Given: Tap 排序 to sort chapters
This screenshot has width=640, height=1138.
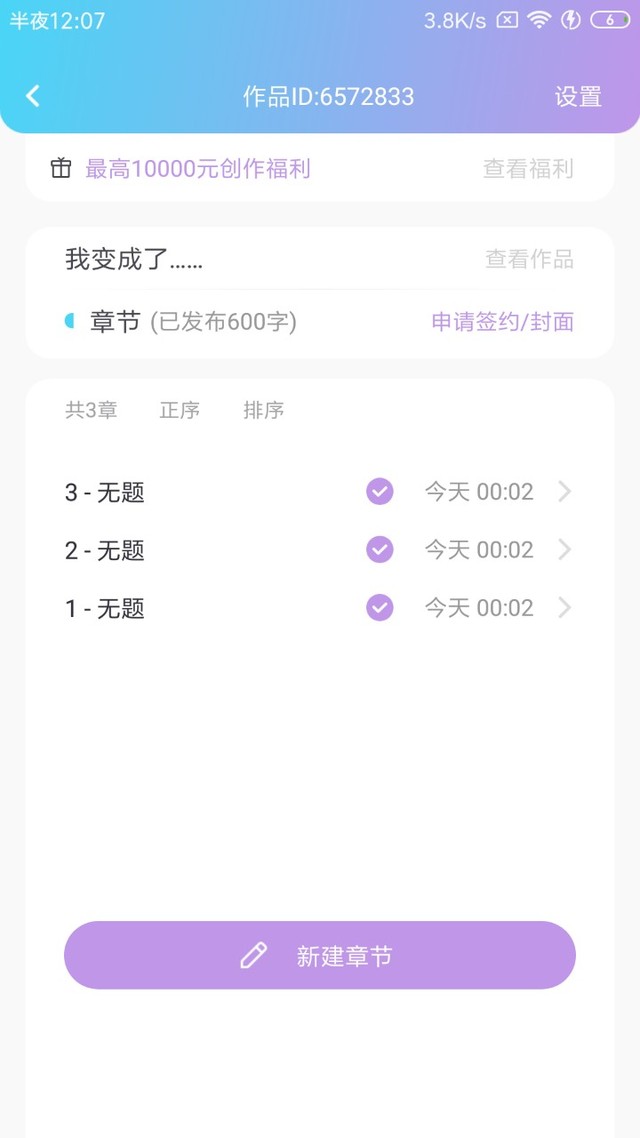Looking at the screenshot, I should pos(263,411).
